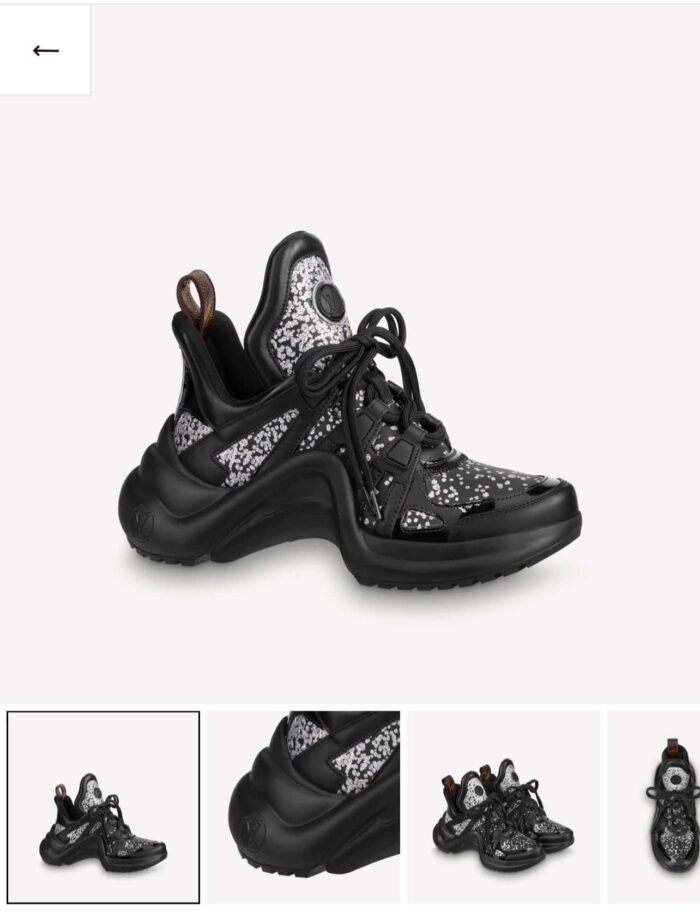Show the thumbnail with the pair of sneakers
Screen dimensions: 700x918
(503, 807)
